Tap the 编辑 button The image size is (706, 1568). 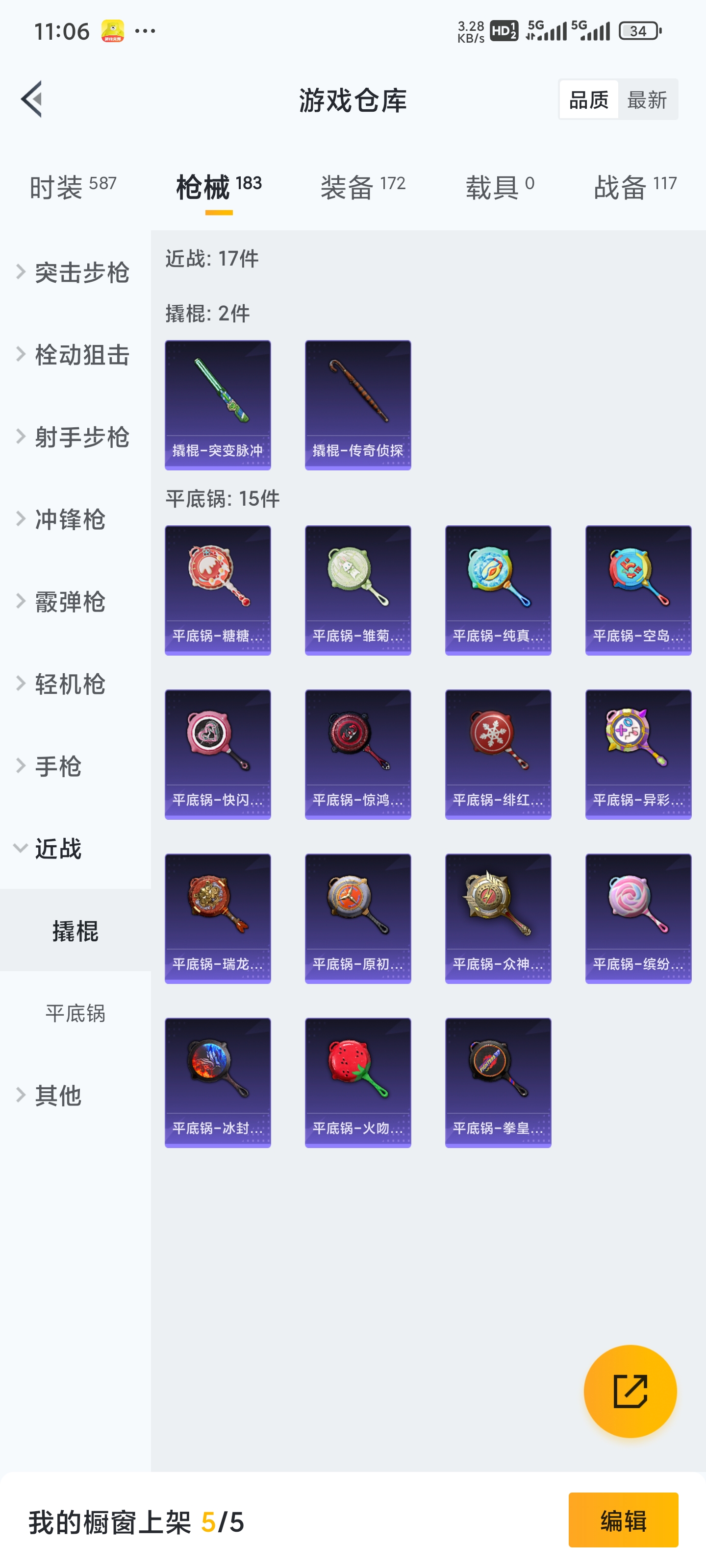[x=623, y=1520]
